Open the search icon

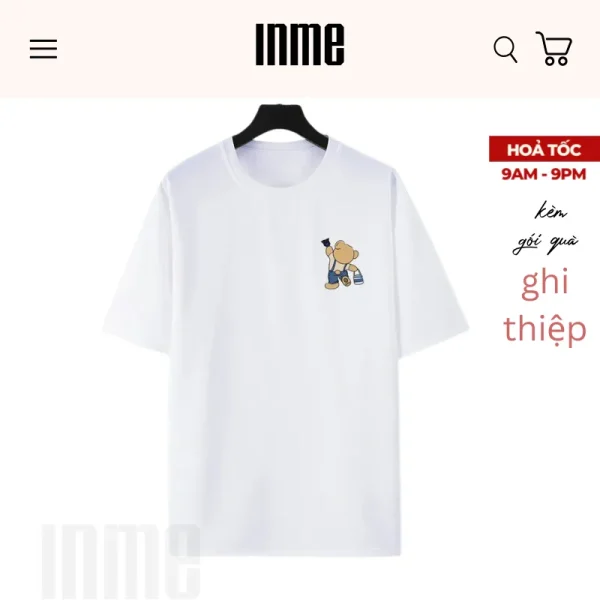point(505,49)
